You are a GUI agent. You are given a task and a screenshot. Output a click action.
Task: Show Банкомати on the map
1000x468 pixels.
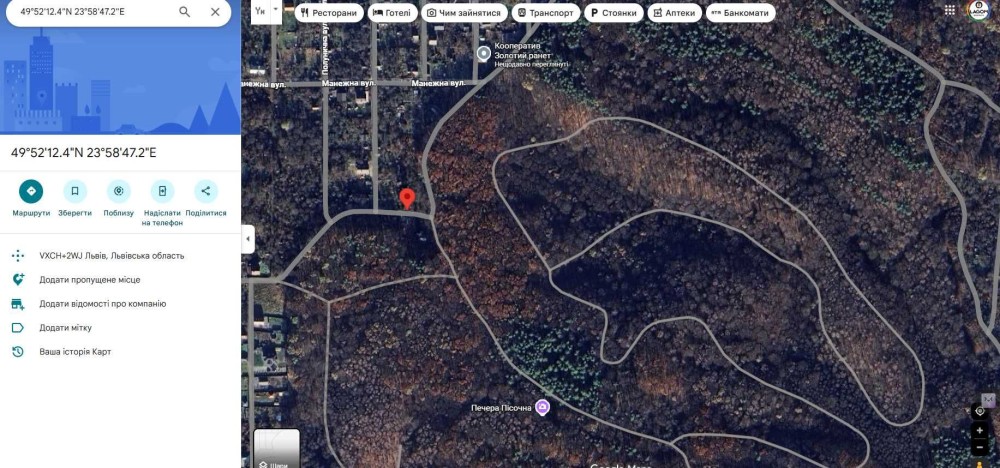click(x=740, y=13)
